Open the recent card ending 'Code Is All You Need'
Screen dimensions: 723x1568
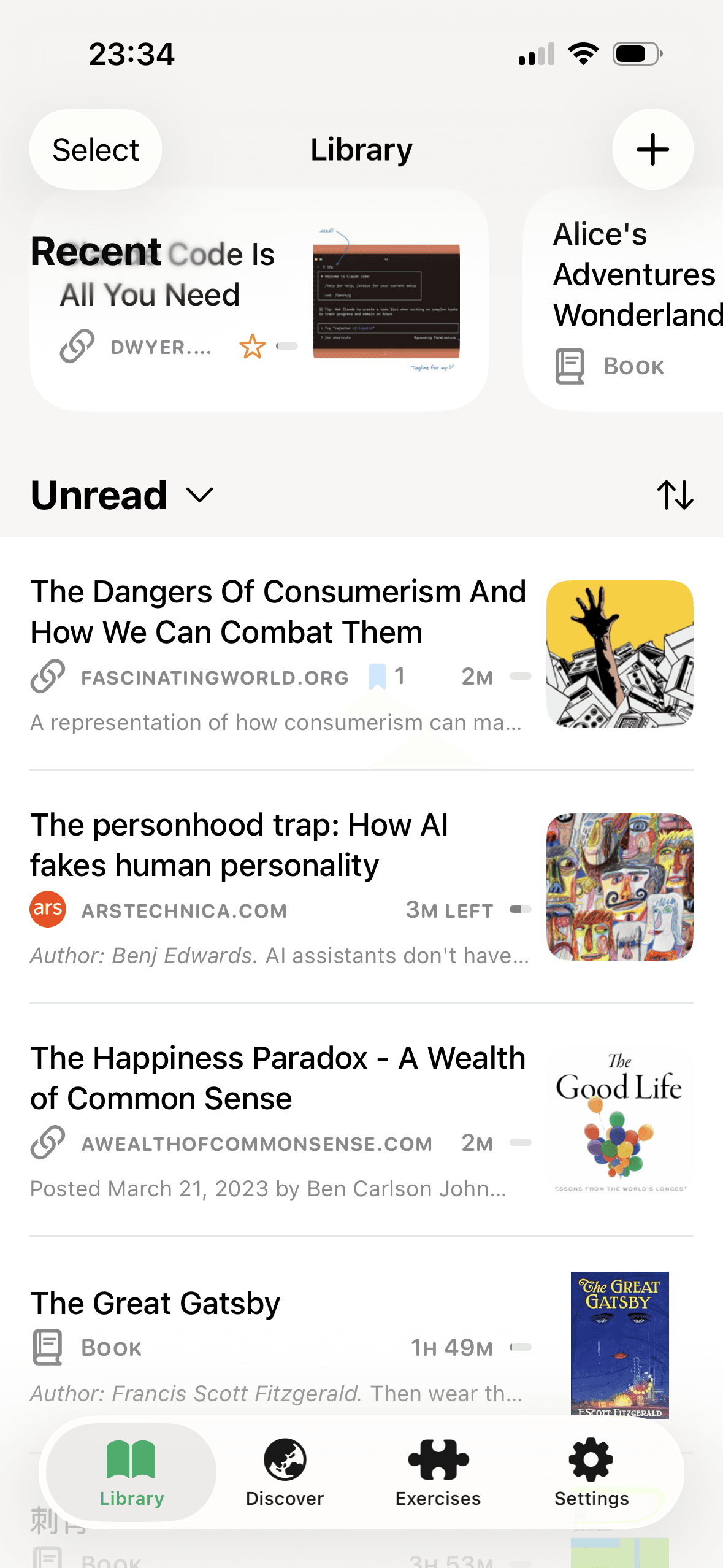click(259, 300)
